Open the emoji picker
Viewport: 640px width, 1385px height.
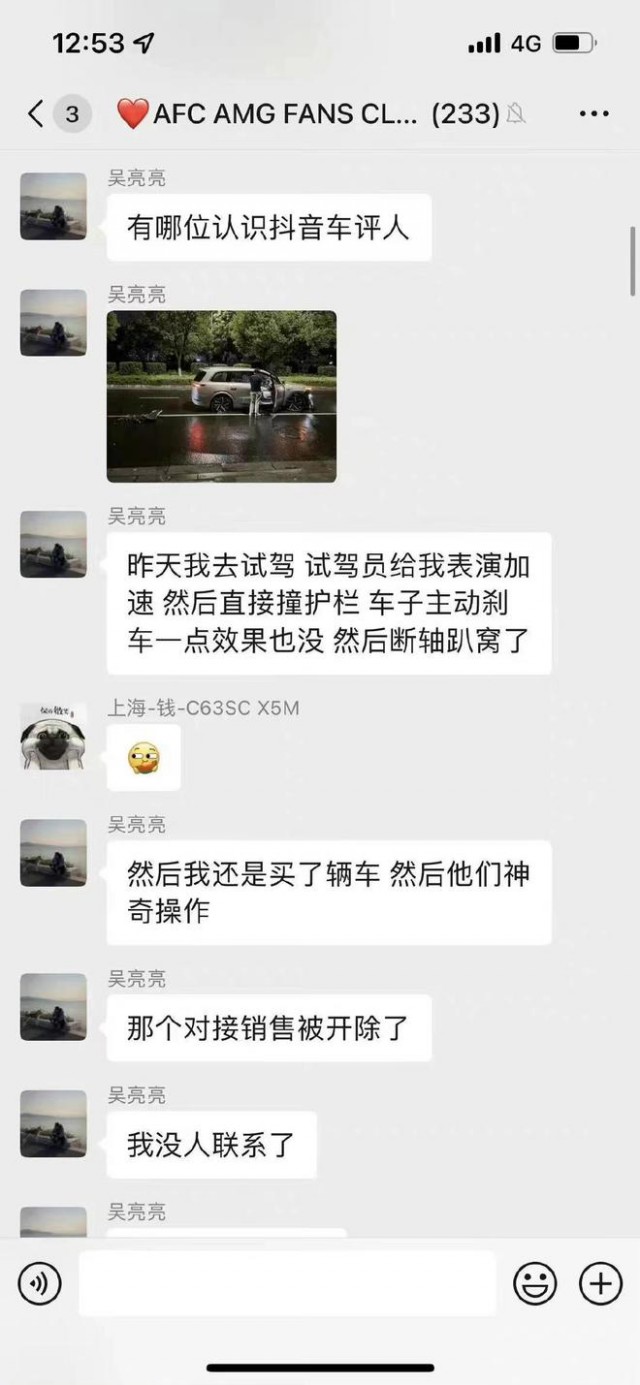pos(535,1284)
